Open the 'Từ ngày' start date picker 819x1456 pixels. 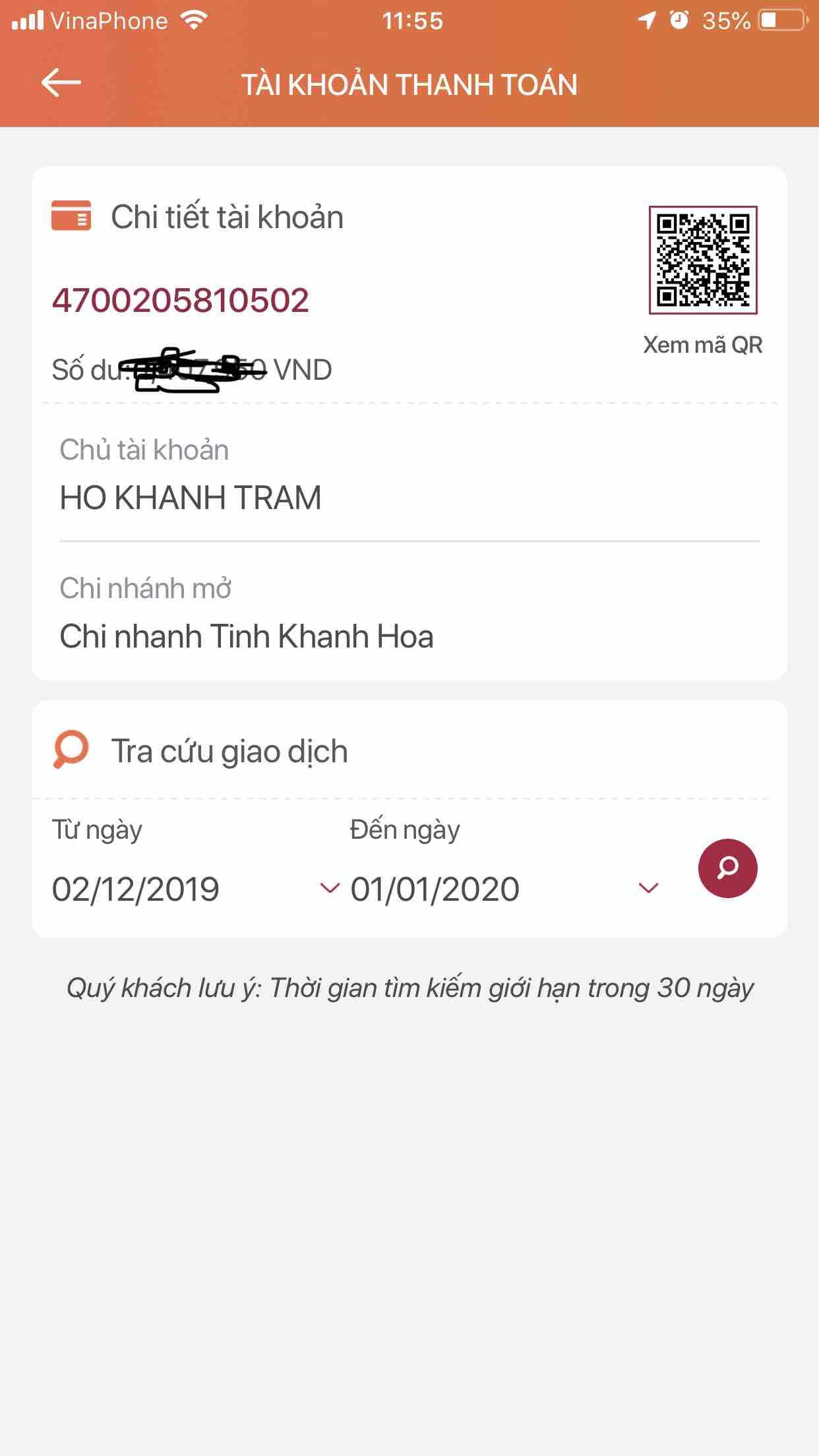[195, 889]
